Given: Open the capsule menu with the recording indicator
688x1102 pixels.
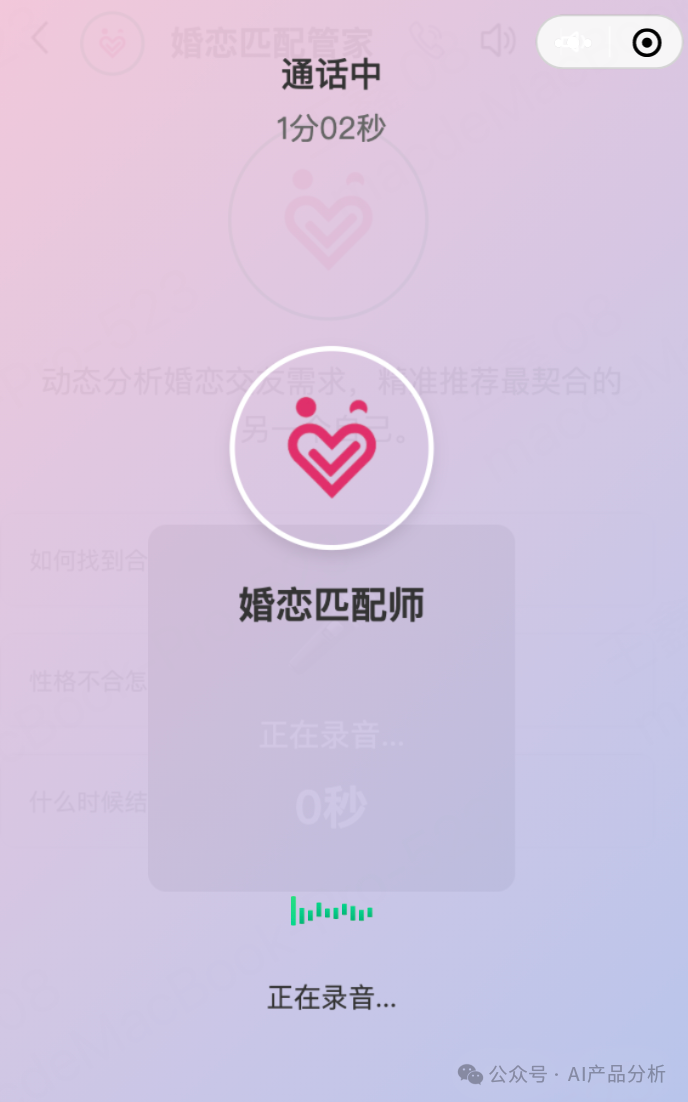Looking at the screenshot, I should [x=573, y=43].
